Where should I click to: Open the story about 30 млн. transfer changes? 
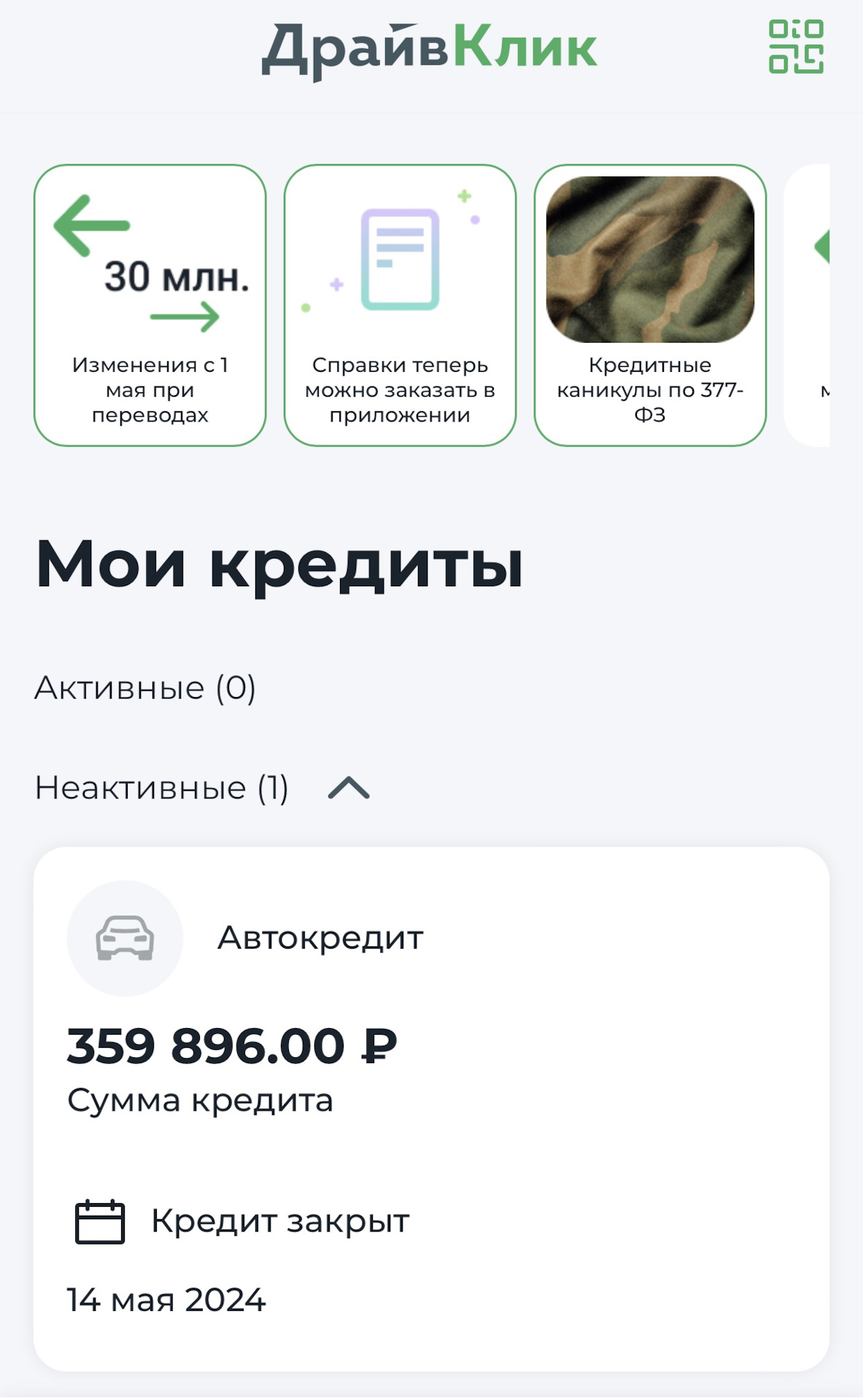(x=150, y=305)
